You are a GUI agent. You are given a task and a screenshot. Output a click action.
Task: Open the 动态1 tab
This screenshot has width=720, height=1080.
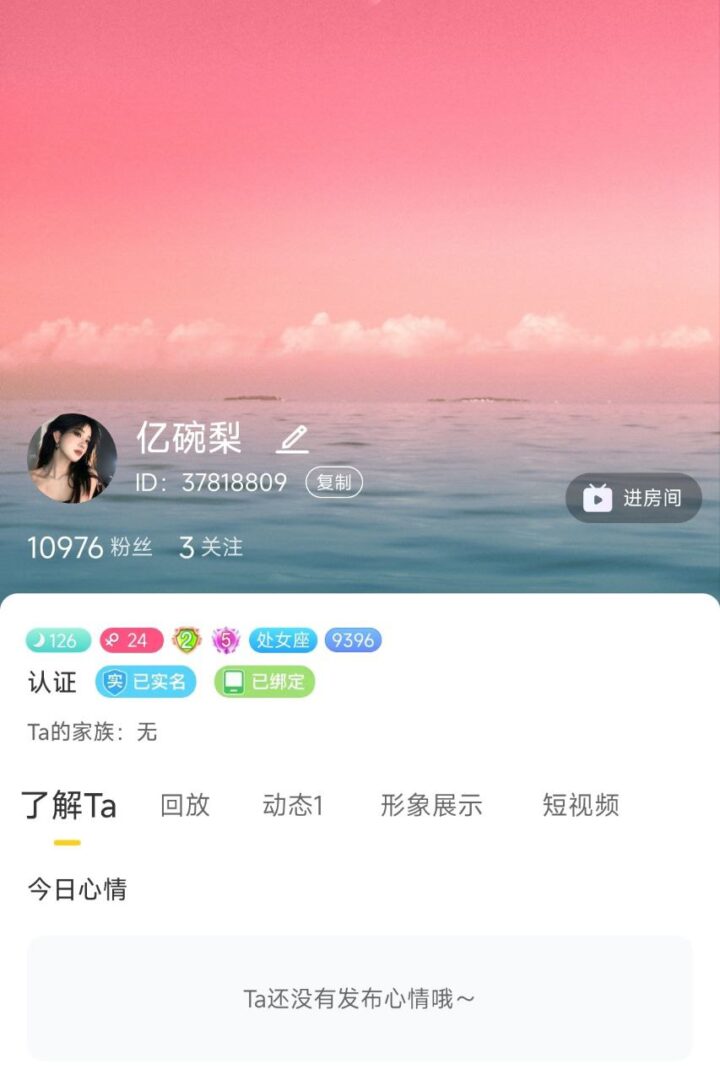[x=293, y=806]
